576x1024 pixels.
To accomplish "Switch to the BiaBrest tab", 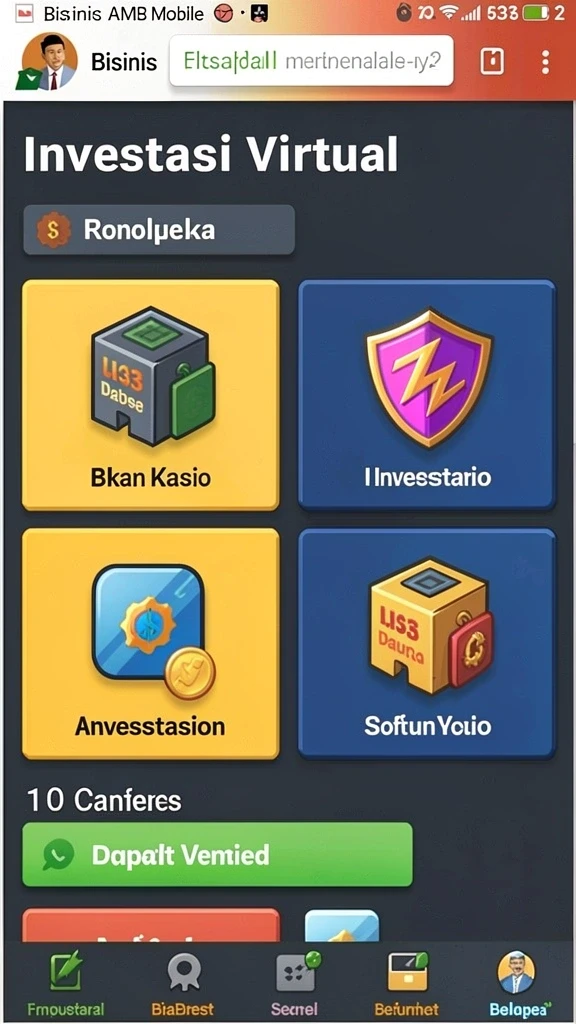I will coord(182,984).
